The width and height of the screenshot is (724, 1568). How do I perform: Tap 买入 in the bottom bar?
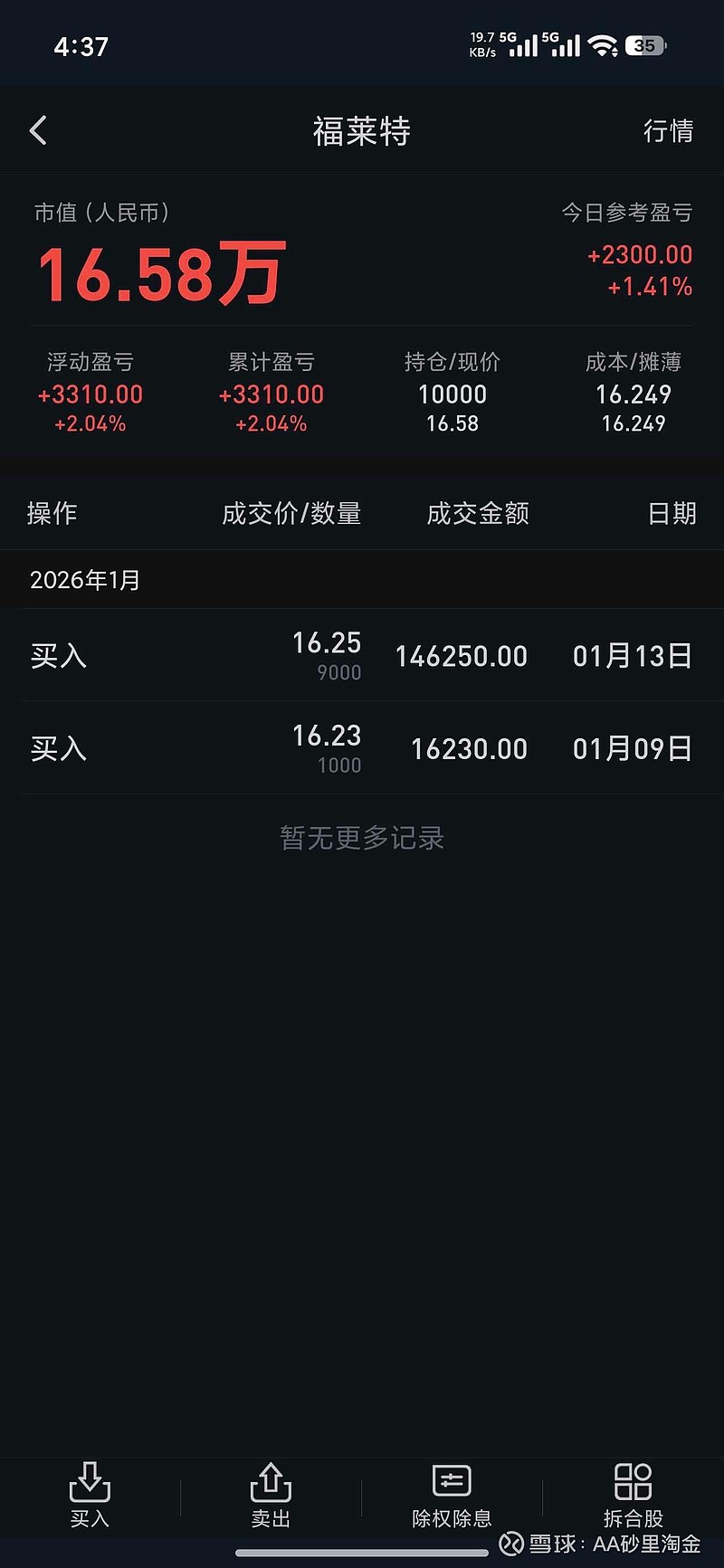coord(90,1496)
